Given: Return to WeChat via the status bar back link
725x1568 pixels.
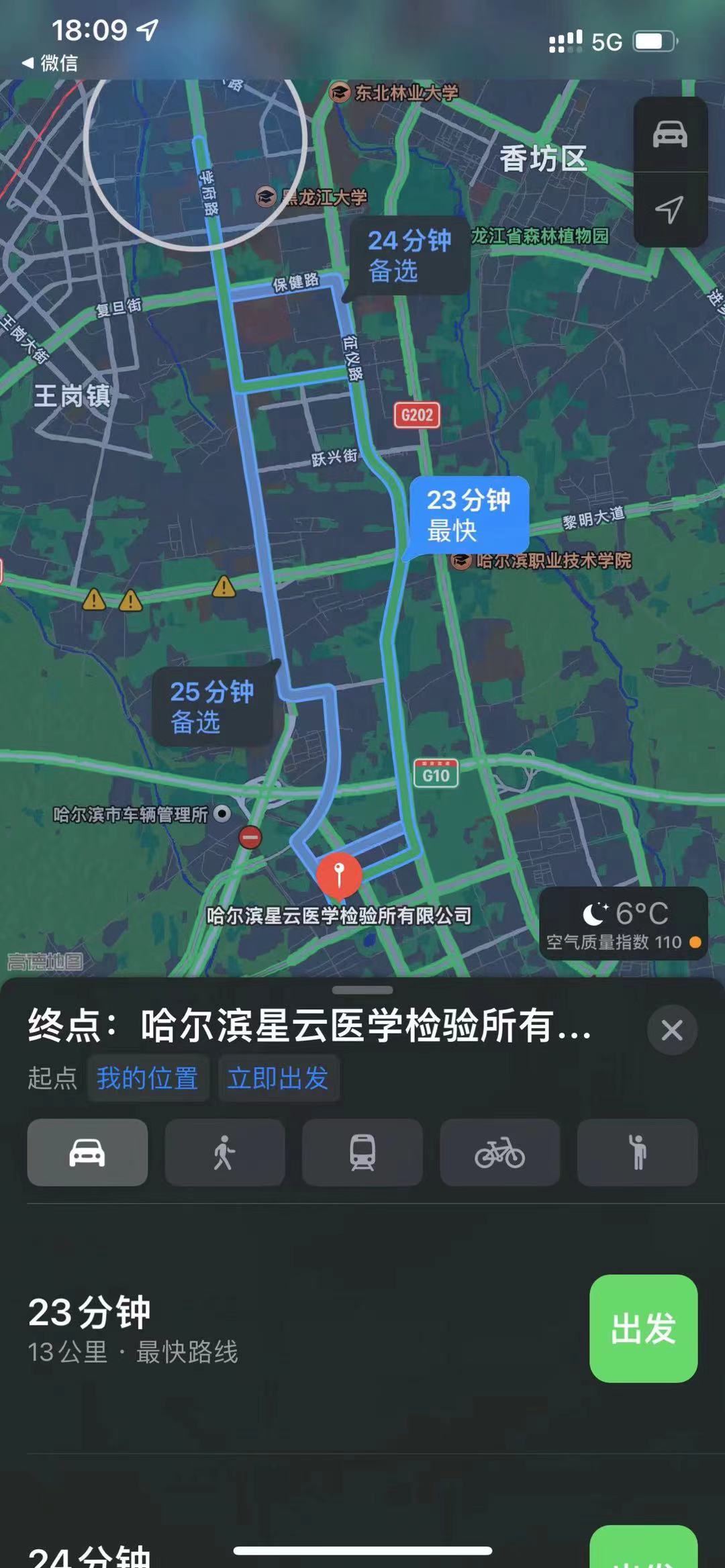Looking at the screenshot, I should pyautogui.click(x=50, y=63).
